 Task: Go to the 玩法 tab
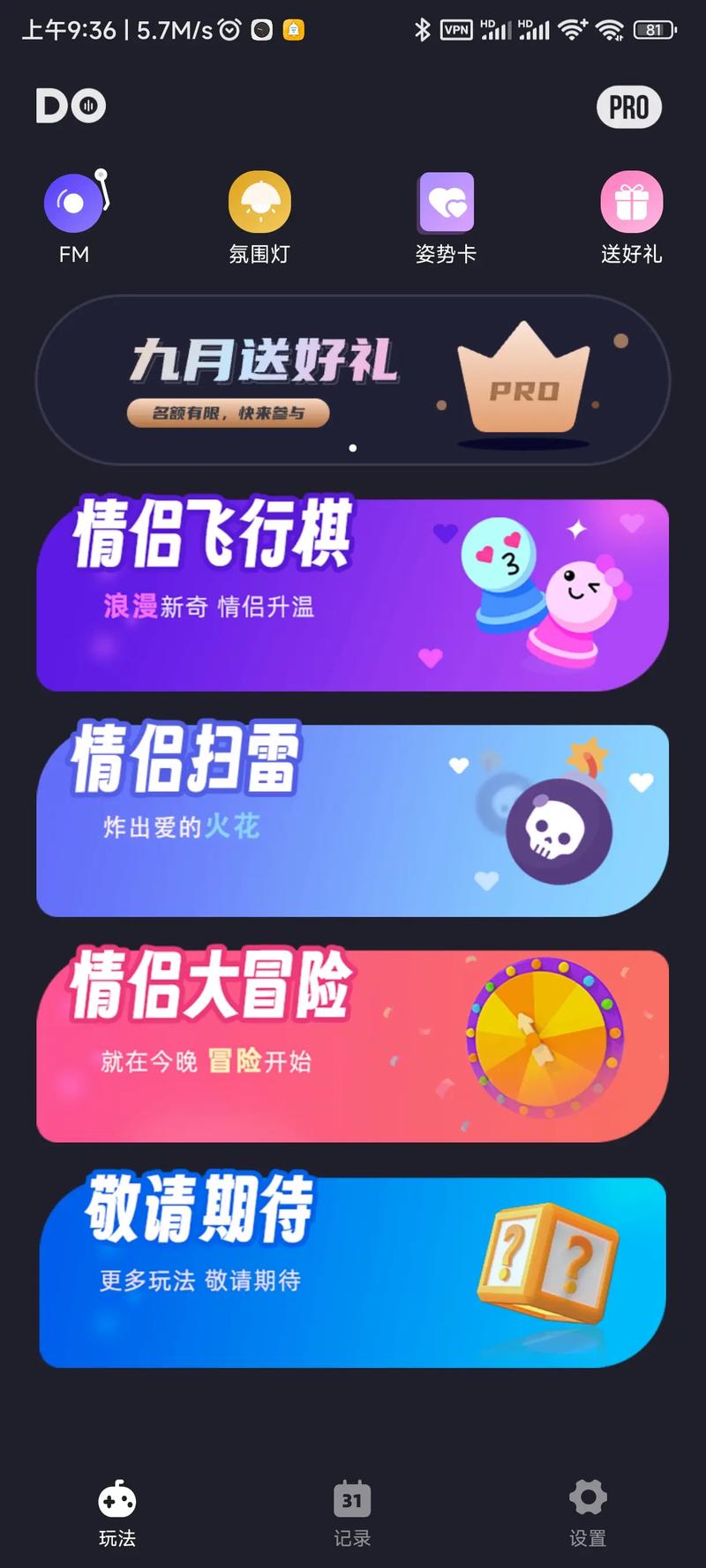coord(117,1513)
